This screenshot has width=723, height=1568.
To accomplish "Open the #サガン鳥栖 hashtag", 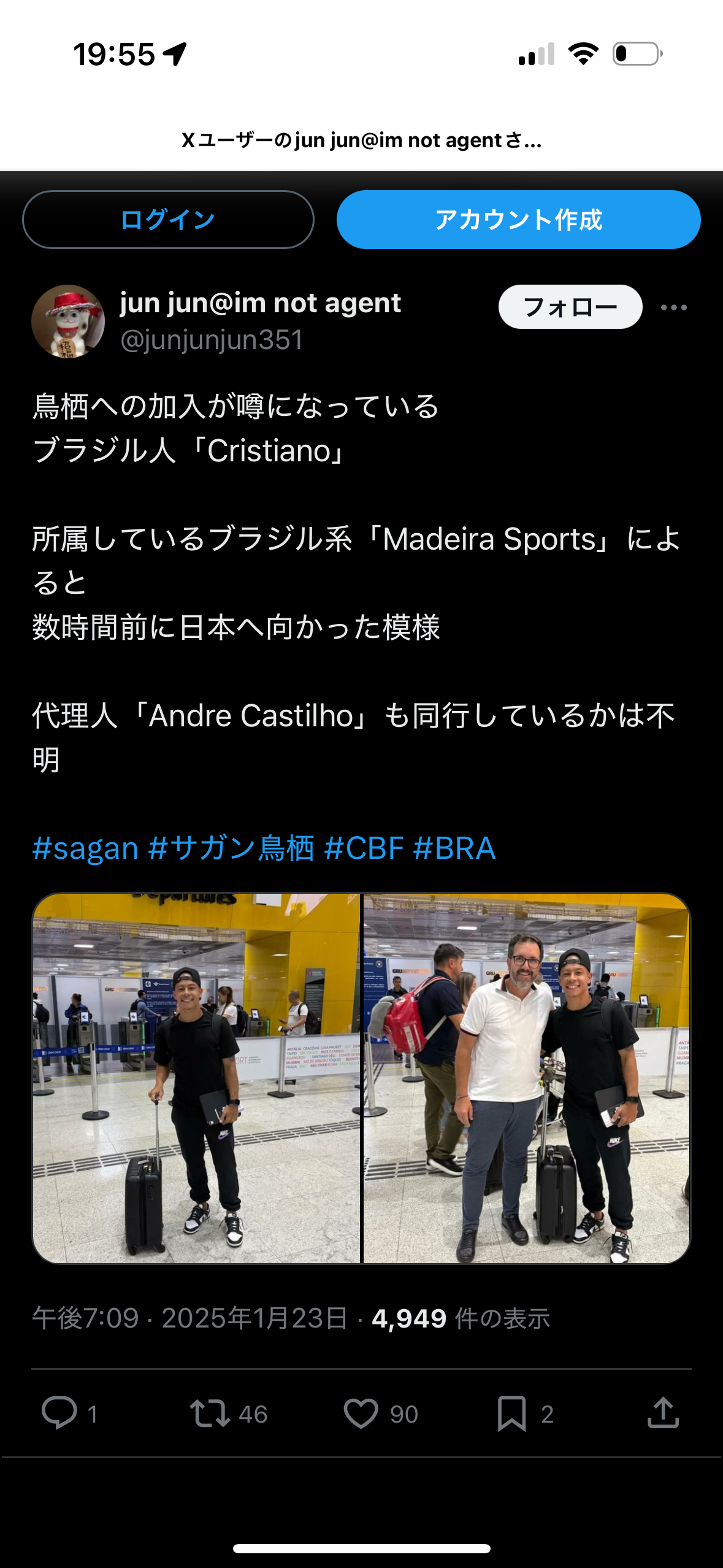I will pos(231,848).
